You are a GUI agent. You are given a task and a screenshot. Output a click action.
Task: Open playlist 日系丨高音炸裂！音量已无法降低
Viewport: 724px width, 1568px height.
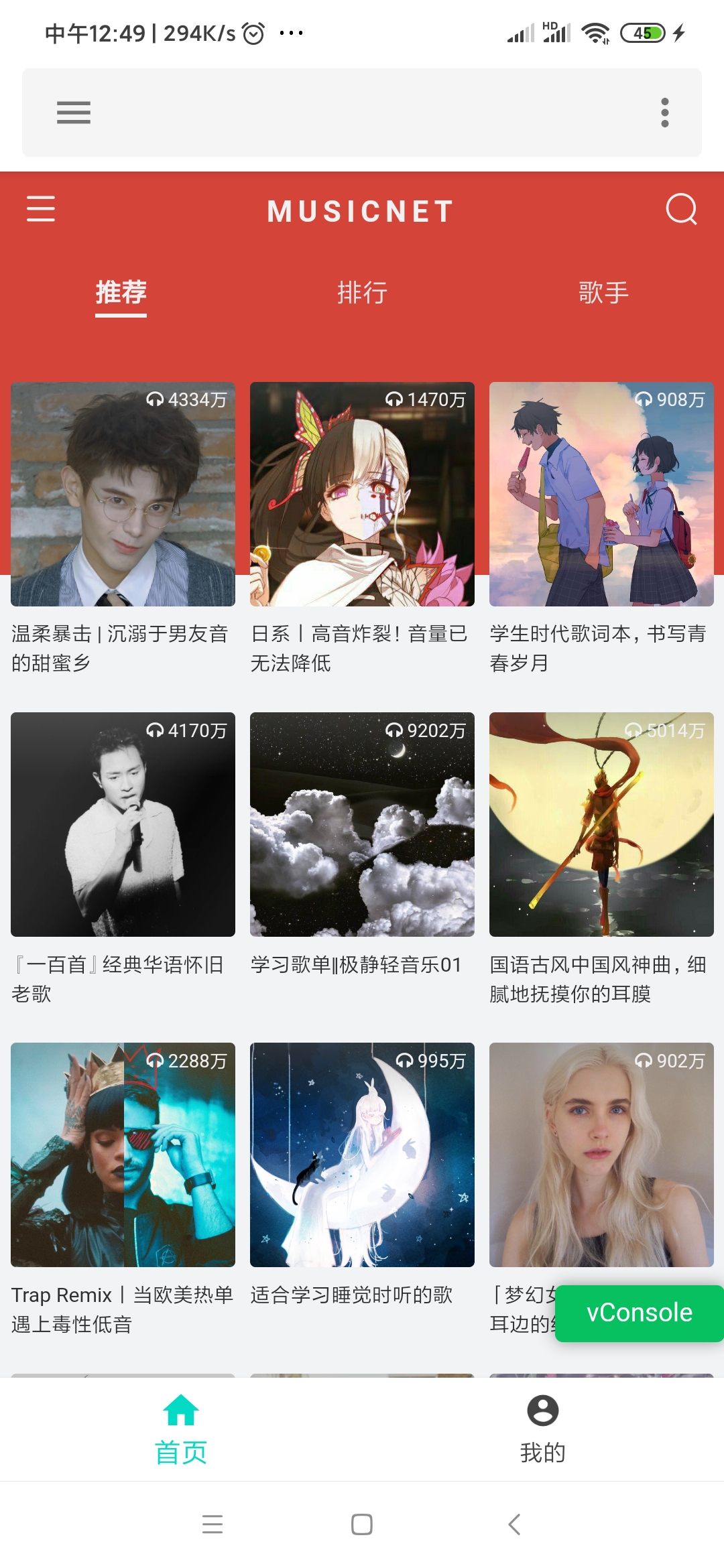click(x=362, y=495)
